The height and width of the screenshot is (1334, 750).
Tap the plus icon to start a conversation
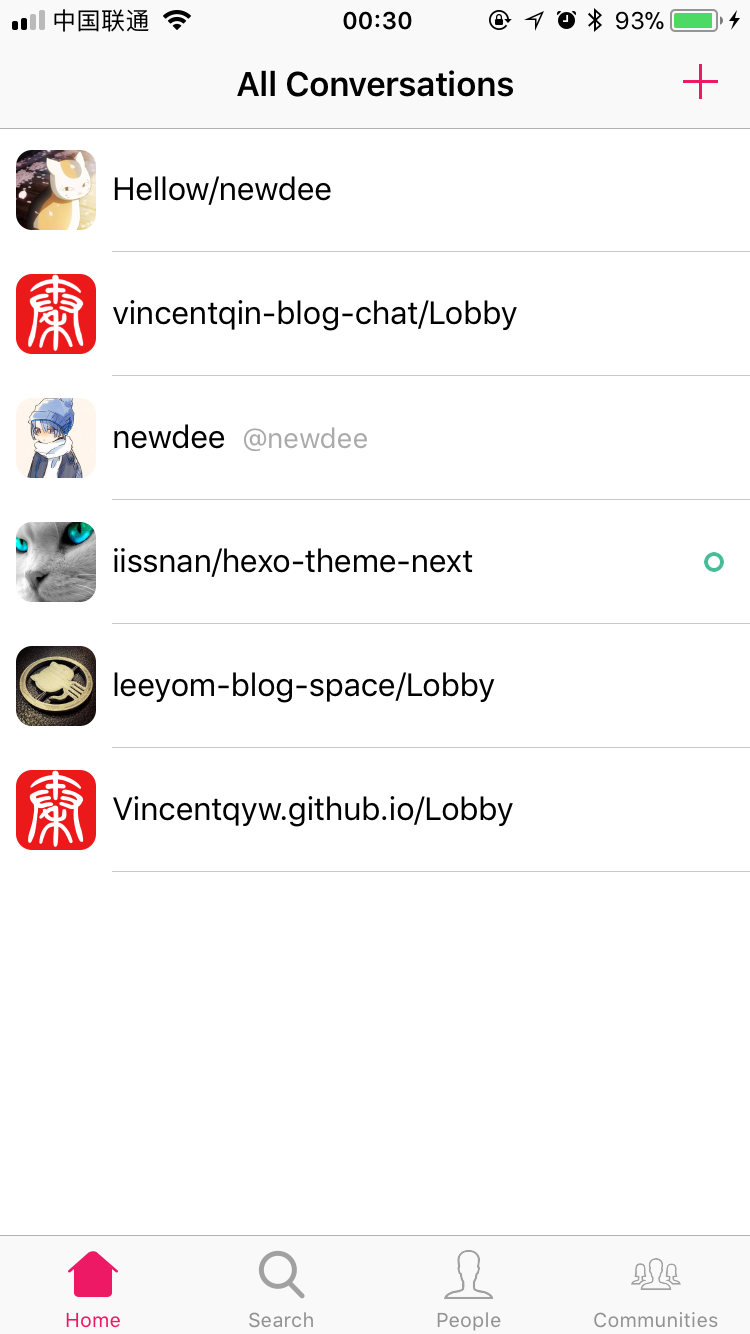click(700, 83)
